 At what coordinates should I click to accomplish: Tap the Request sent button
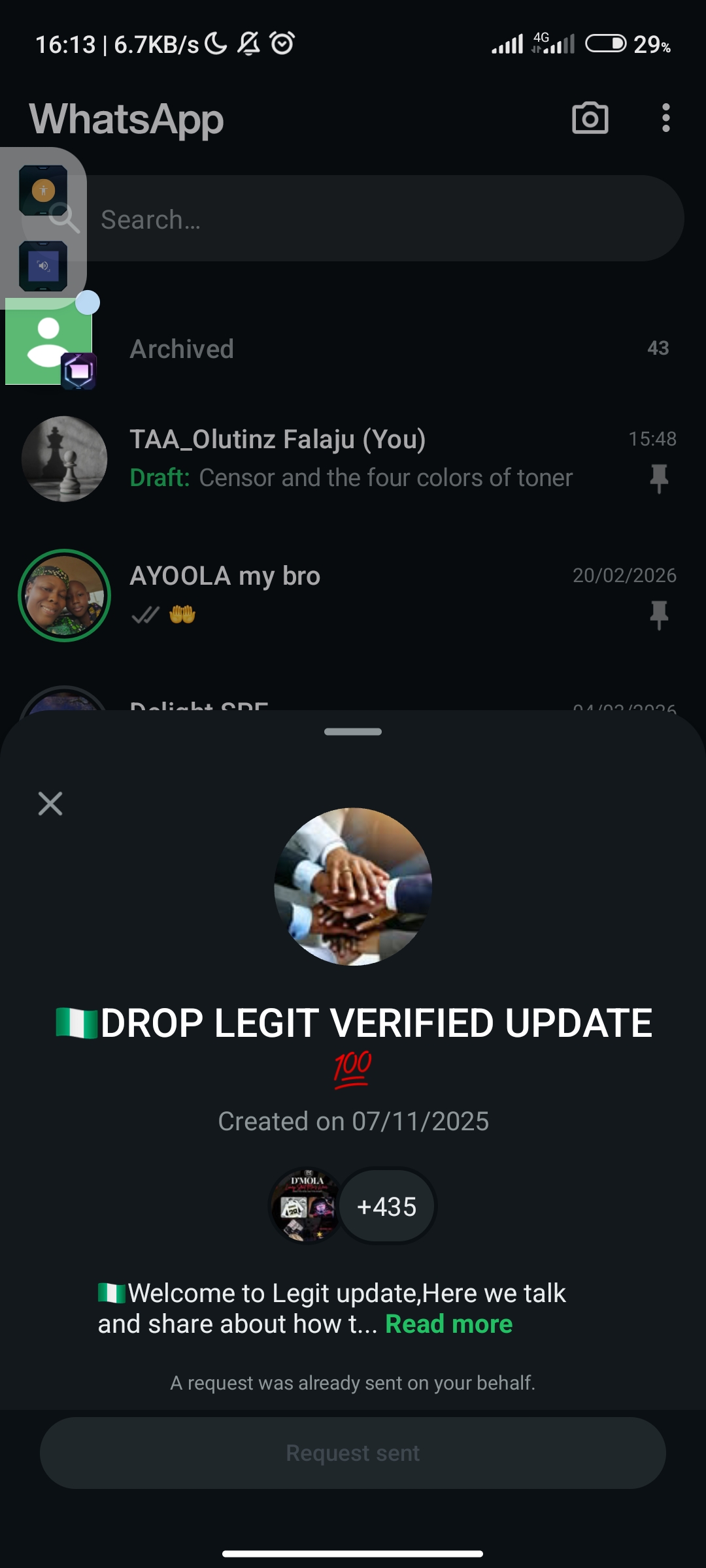coord(353,1453)
